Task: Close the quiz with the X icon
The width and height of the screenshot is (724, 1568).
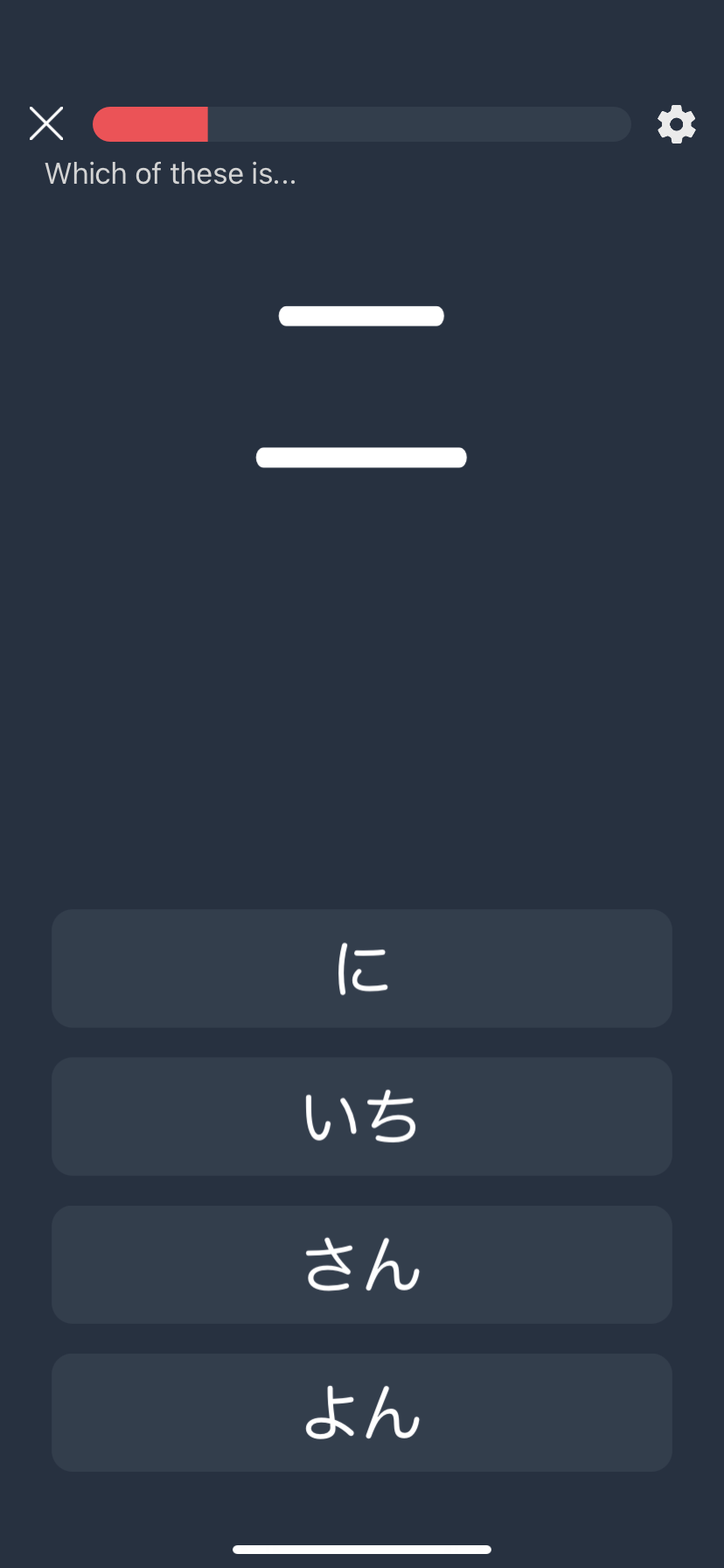Action: click(46, 124)
